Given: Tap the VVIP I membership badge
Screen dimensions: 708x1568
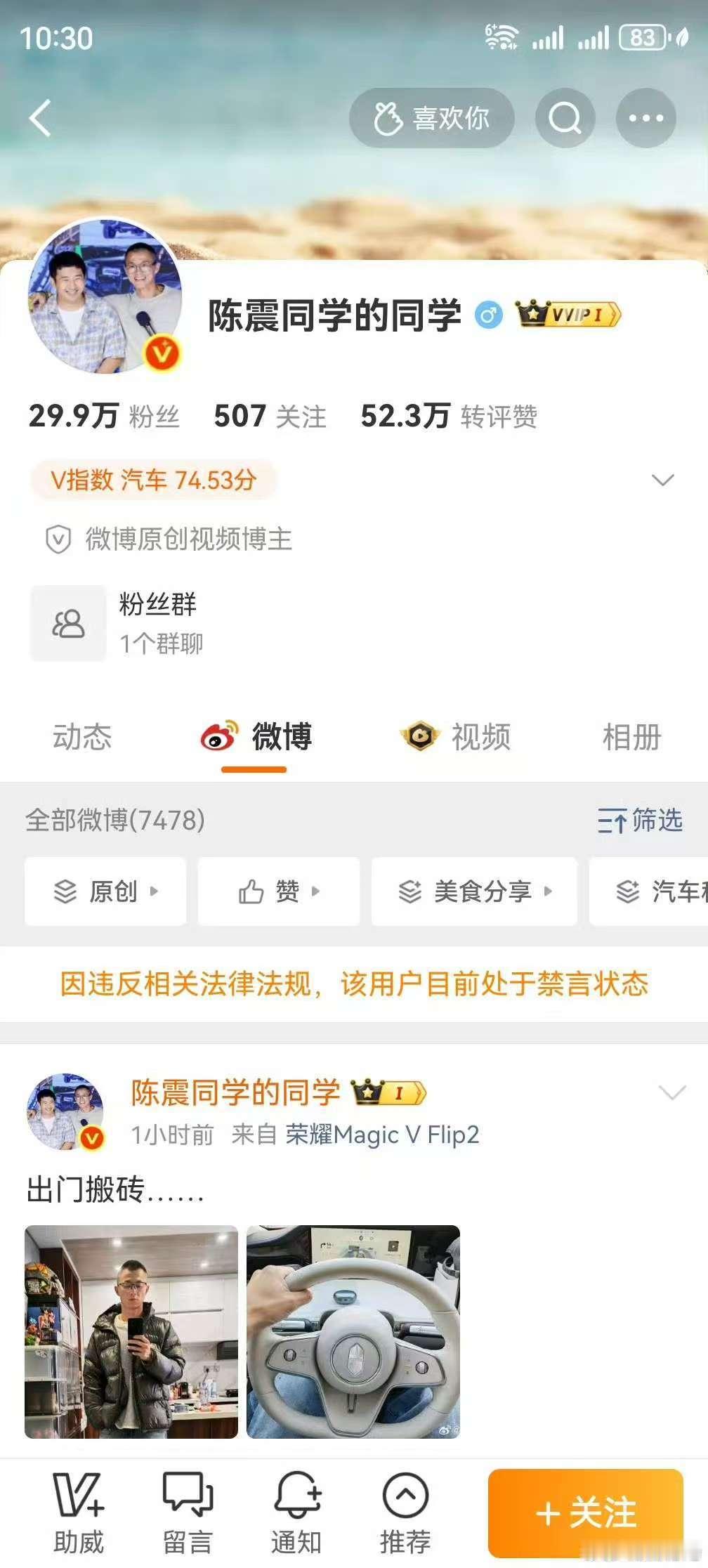Looking at the screenshot, I should click(568, 315).
